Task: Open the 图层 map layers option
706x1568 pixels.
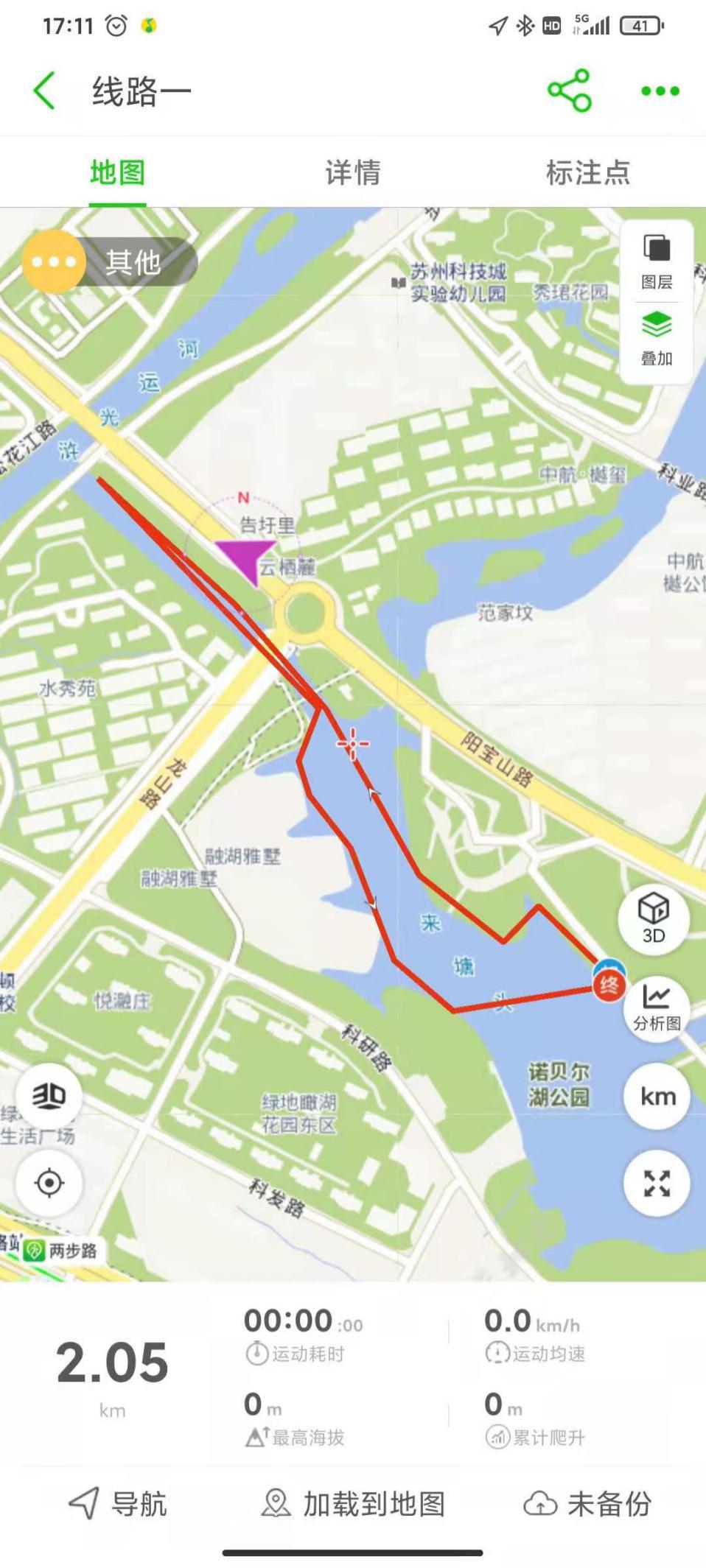Action: (656, 261)
